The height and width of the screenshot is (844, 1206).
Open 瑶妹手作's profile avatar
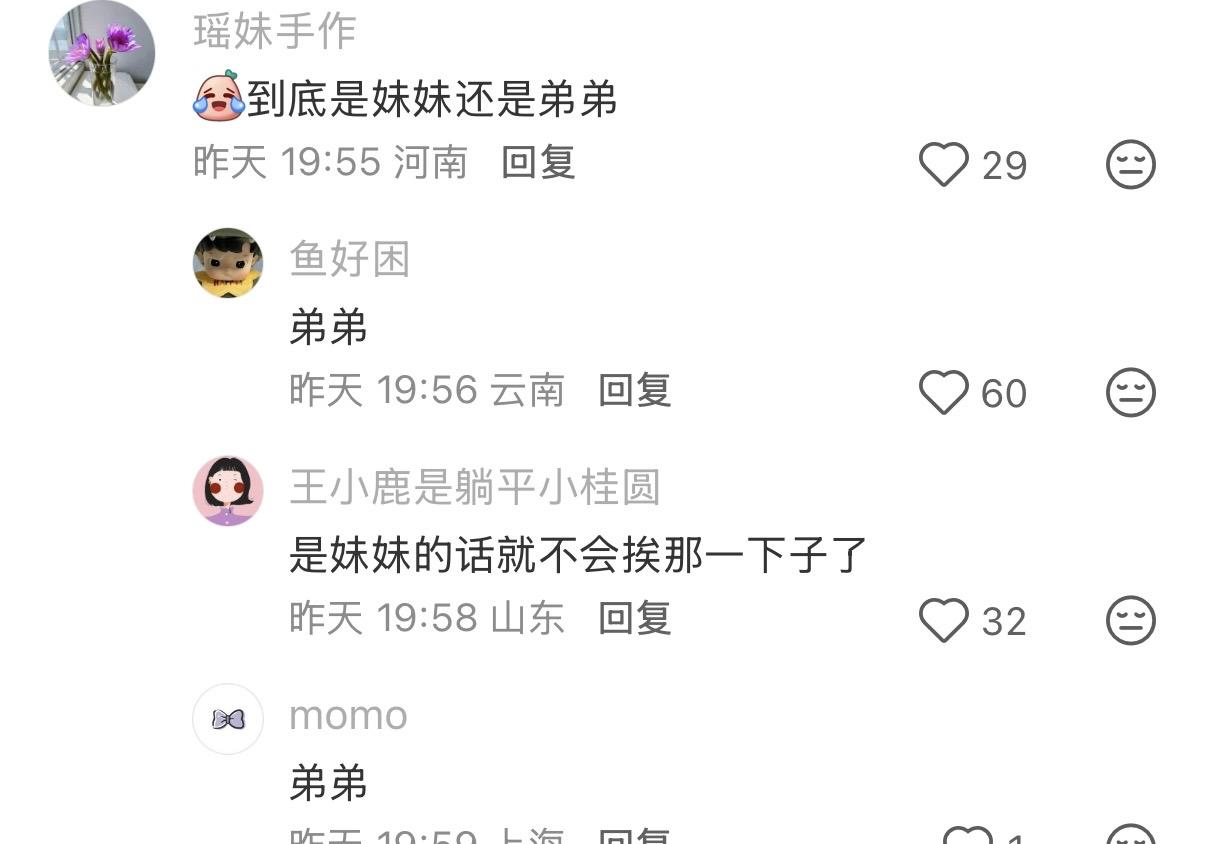tap(101, 52)
